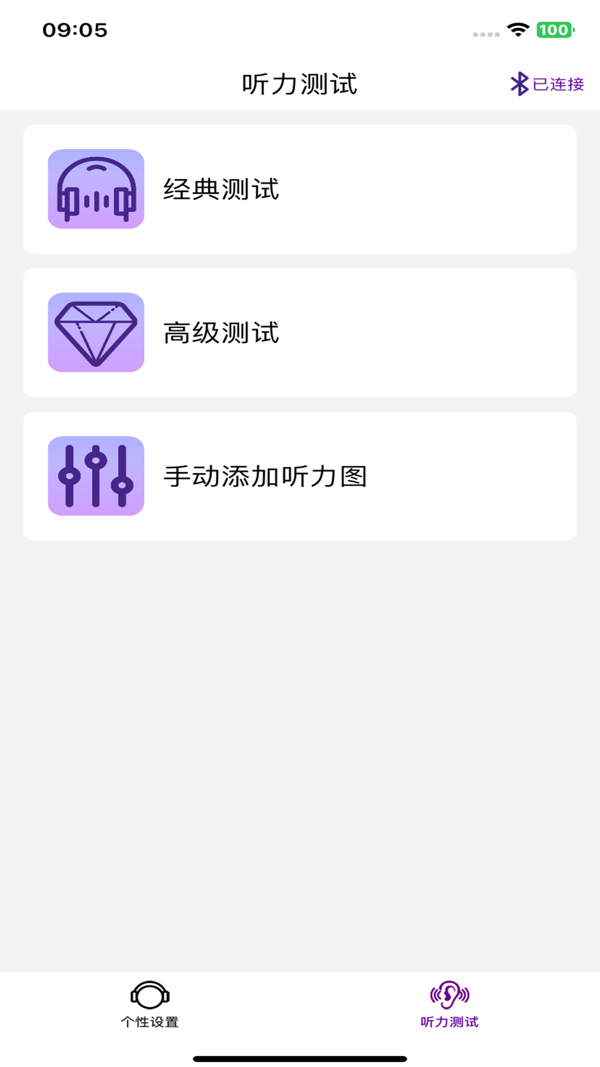This screenshot has height=1067, width=600.
Task: Open 经典测试 classic hearing test
Action: pyautogui.click(x=299, y=189)
